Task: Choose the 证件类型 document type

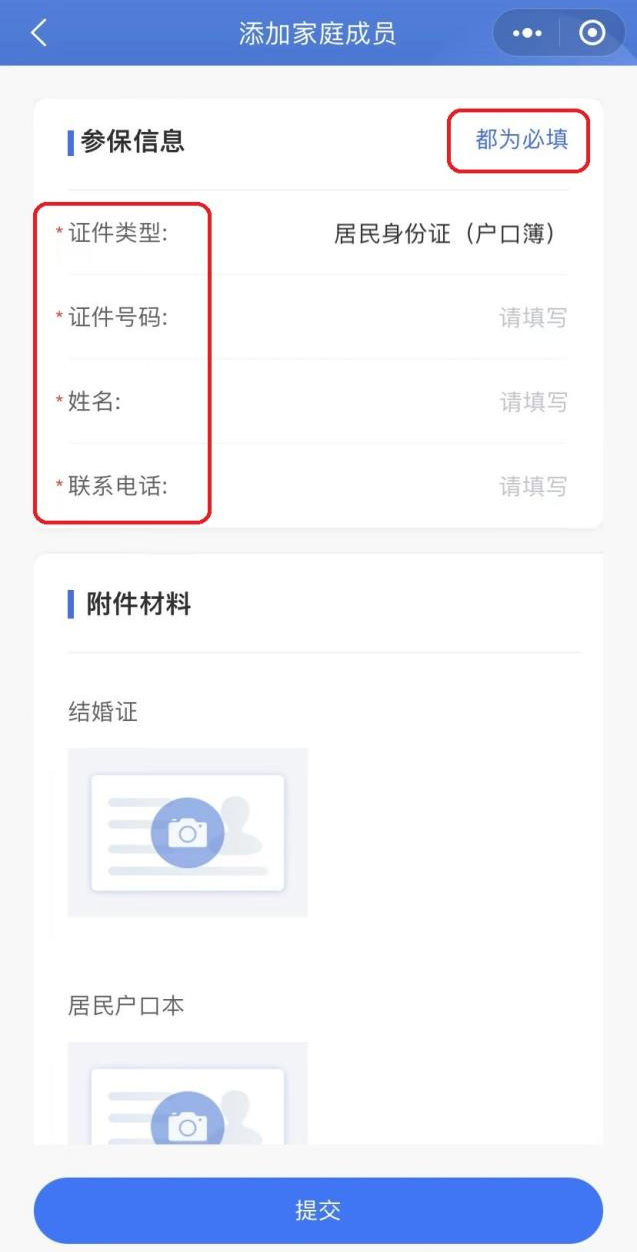Action: pos(317,234)
